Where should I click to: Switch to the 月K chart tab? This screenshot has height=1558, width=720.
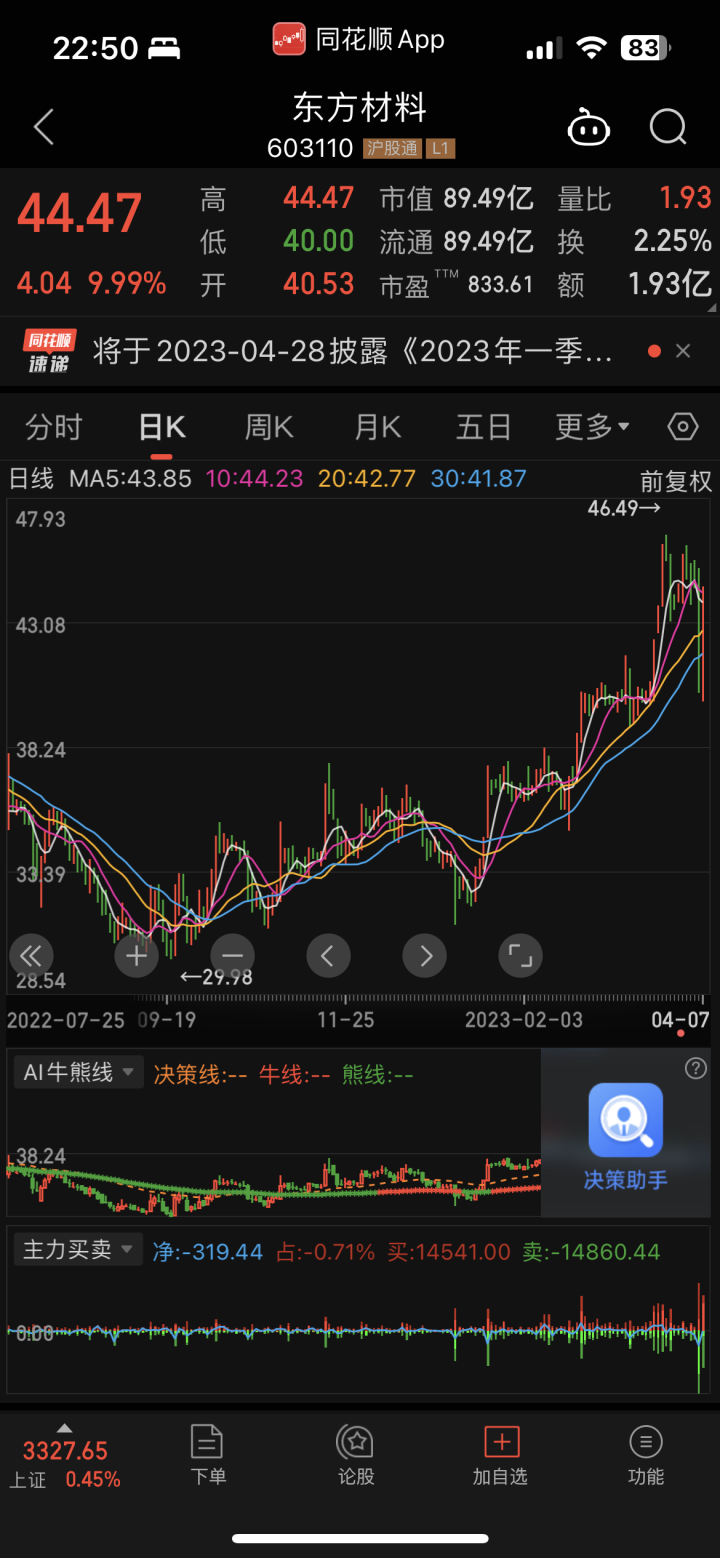(377, 428)
